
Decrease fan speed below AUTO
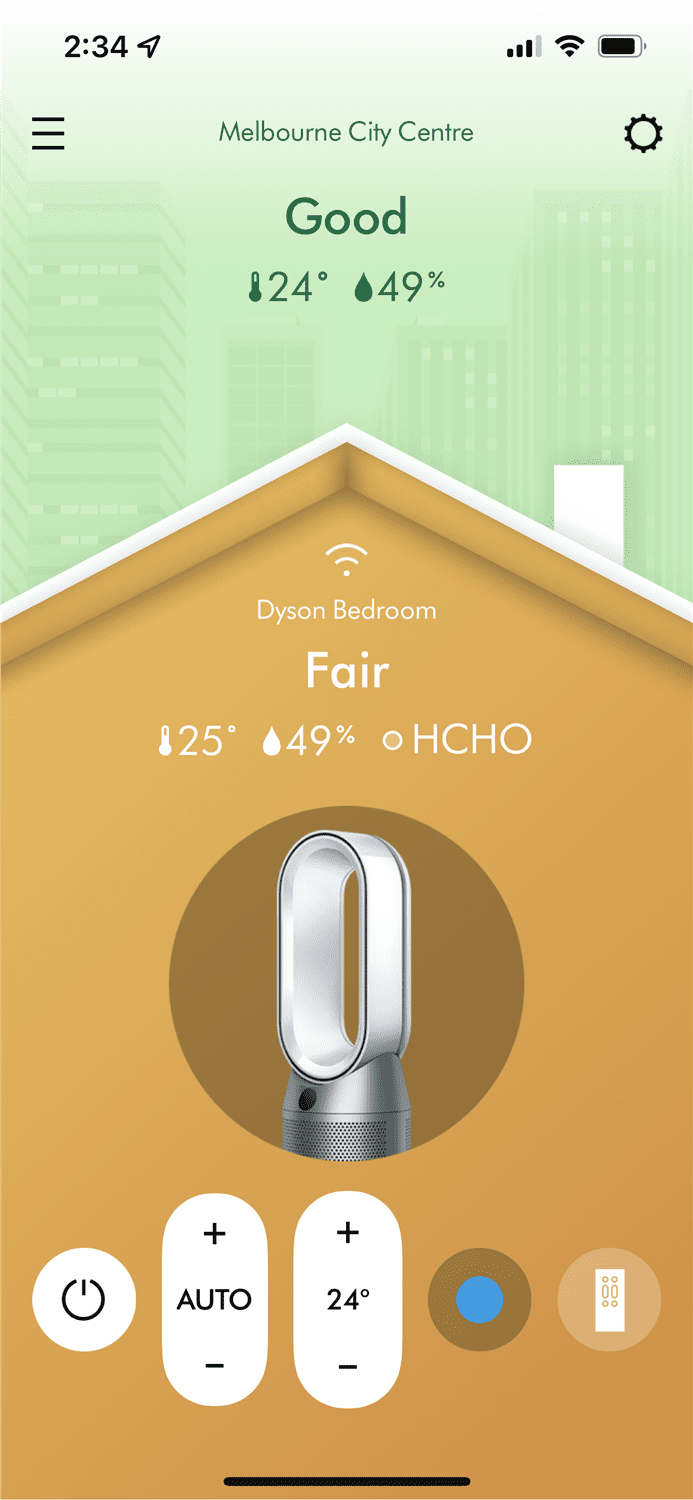[x=214, y=1366]
